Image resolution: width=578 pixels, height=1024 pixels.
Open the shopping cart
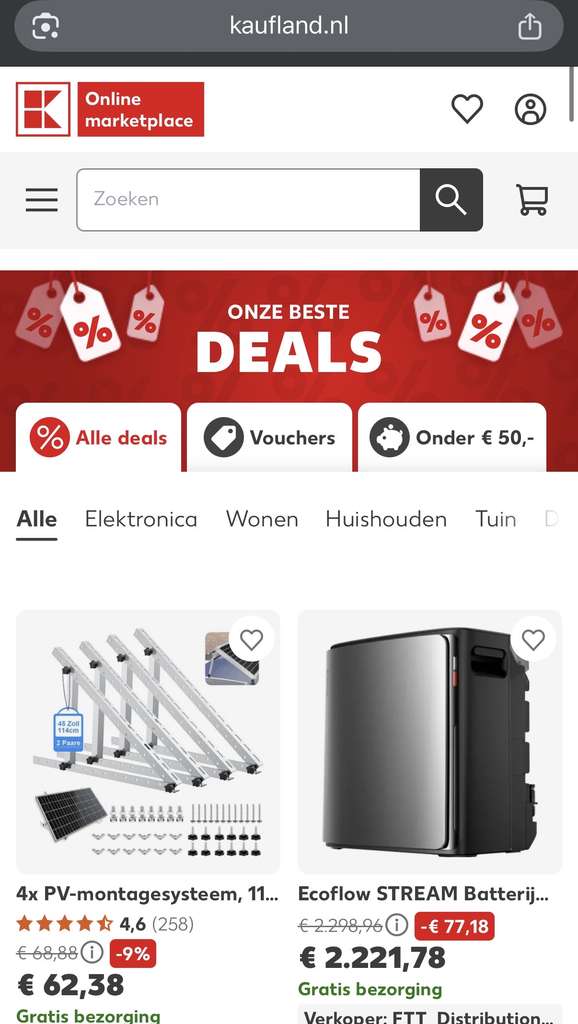tap(532, 200)
